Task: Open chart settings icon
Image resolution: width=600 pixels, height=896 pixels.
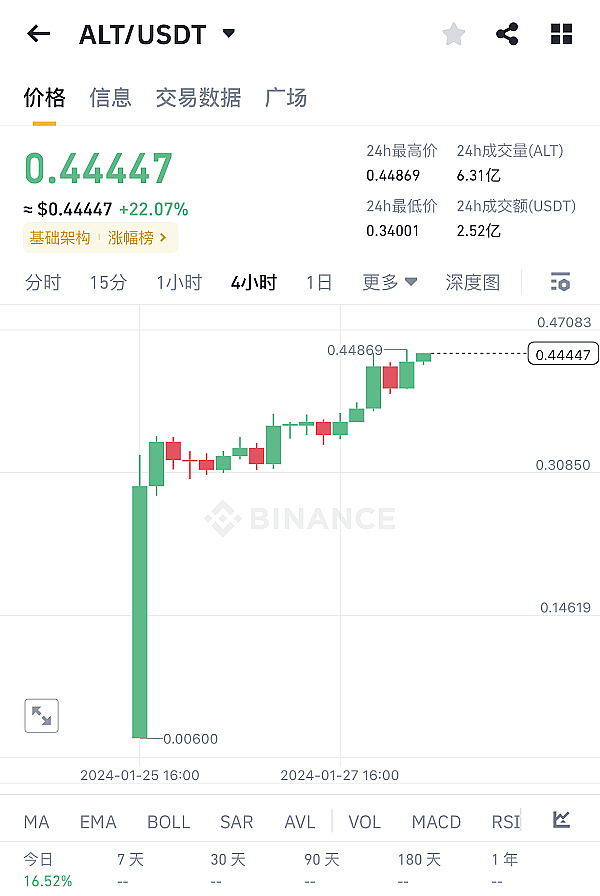Action: tap(561, 283)
